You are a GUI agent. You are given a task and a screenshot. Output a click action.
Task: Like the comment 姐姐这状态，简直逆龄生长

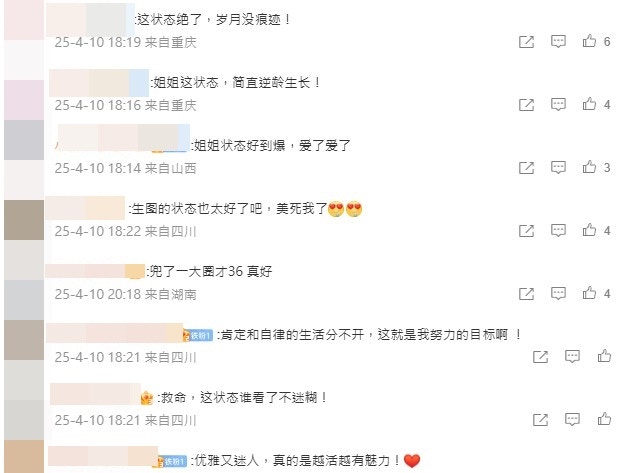click(590, 105)
